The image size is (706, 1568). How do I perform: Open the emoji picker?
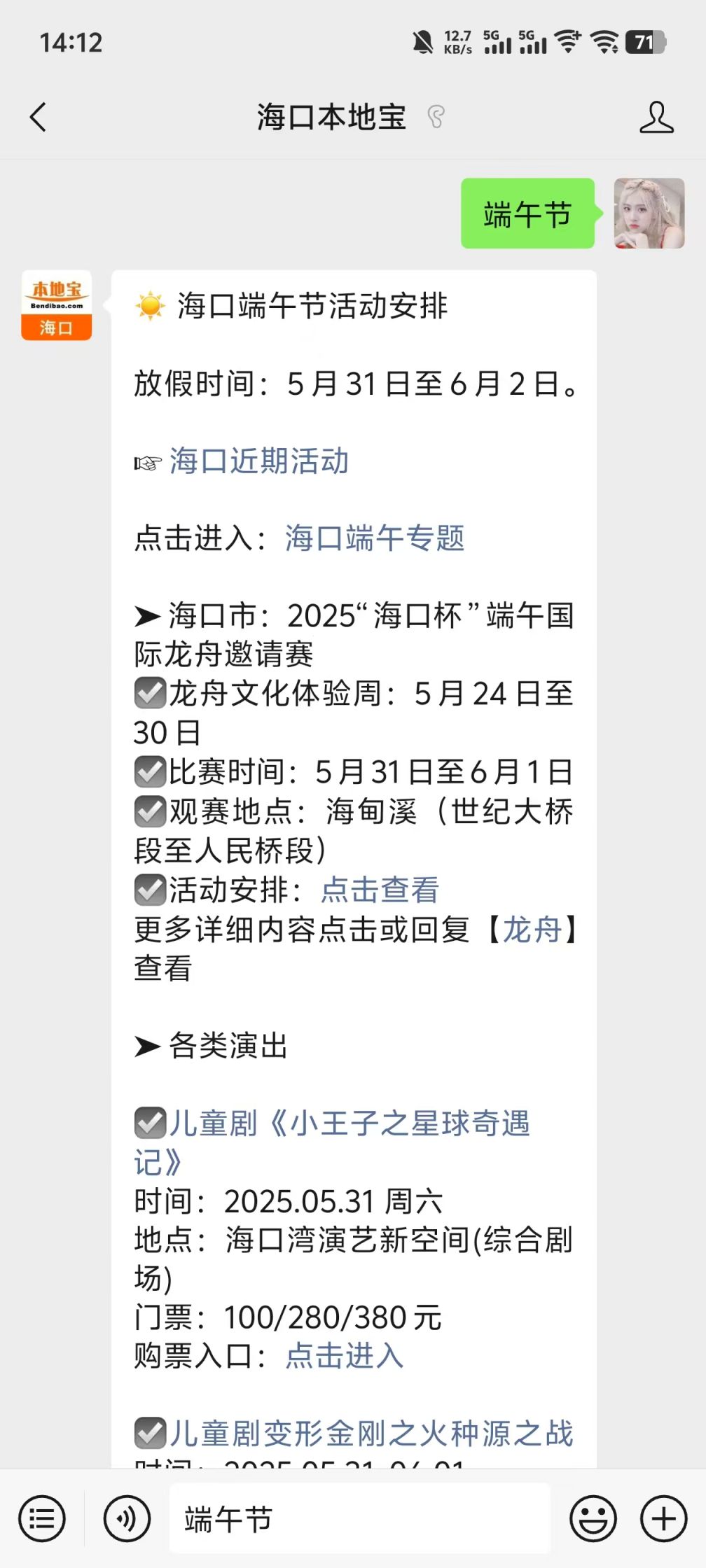click(593, 1519)
